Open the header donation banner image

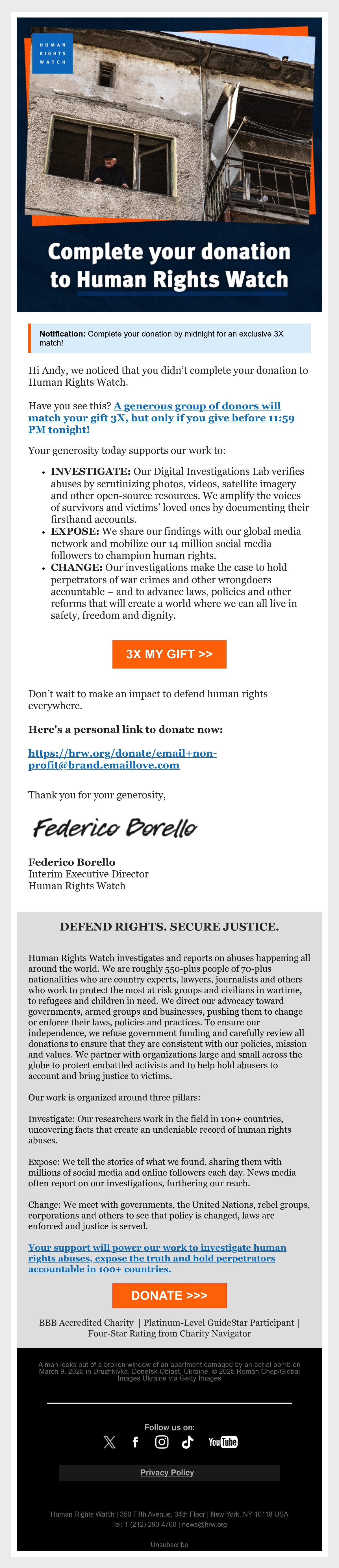point(169,164)
